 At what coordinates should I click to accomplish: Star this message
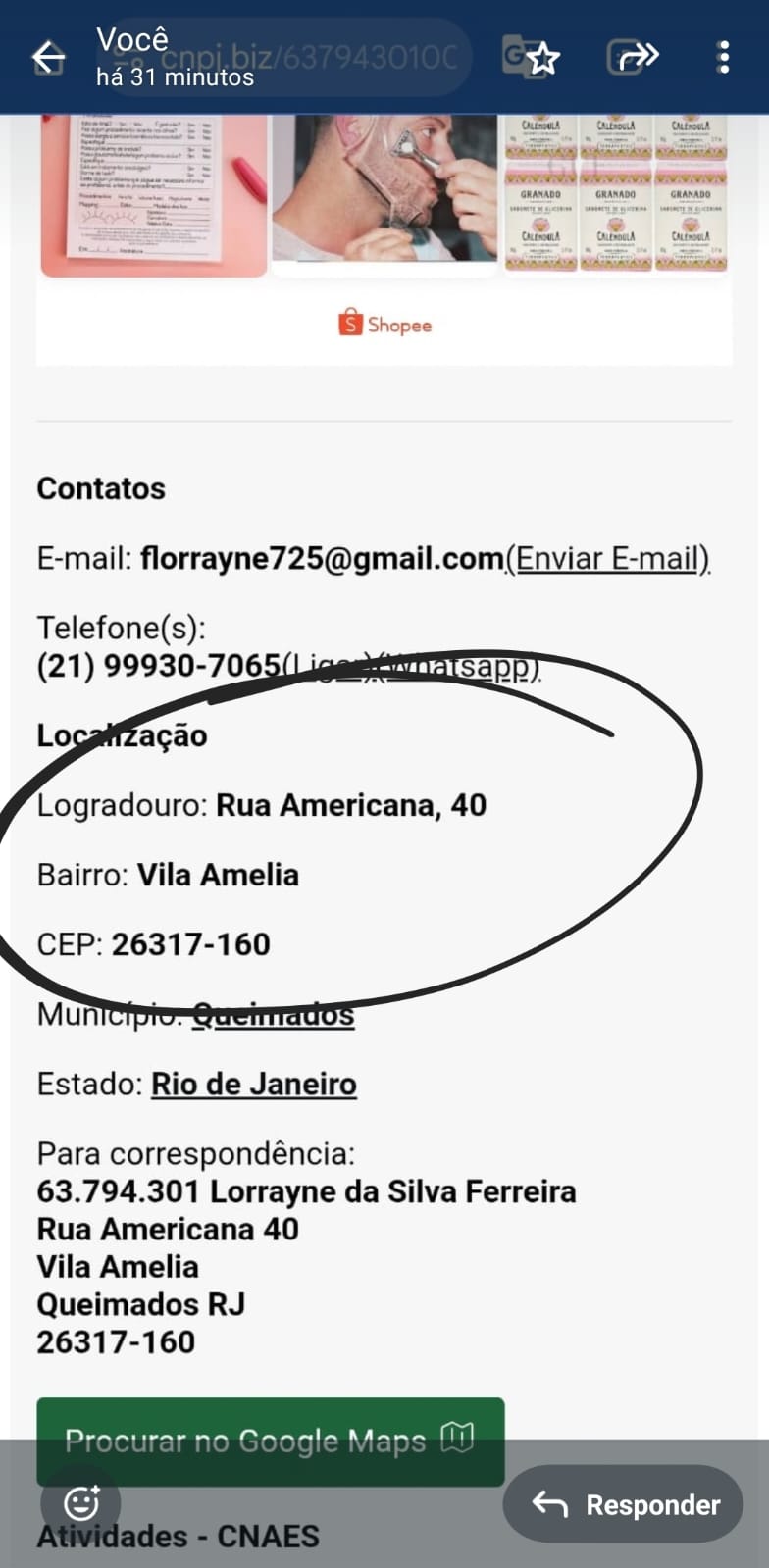click(x=543, y=59)
